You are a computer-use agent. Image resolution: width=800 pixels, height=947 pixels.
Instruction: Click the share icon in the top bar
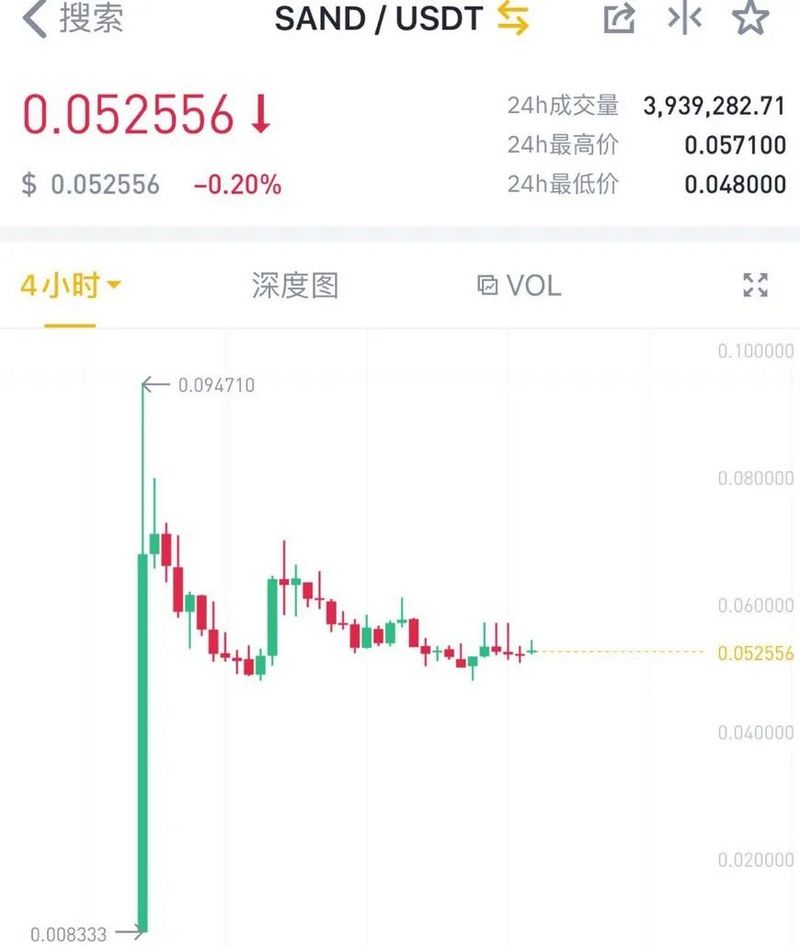(622, 18)
